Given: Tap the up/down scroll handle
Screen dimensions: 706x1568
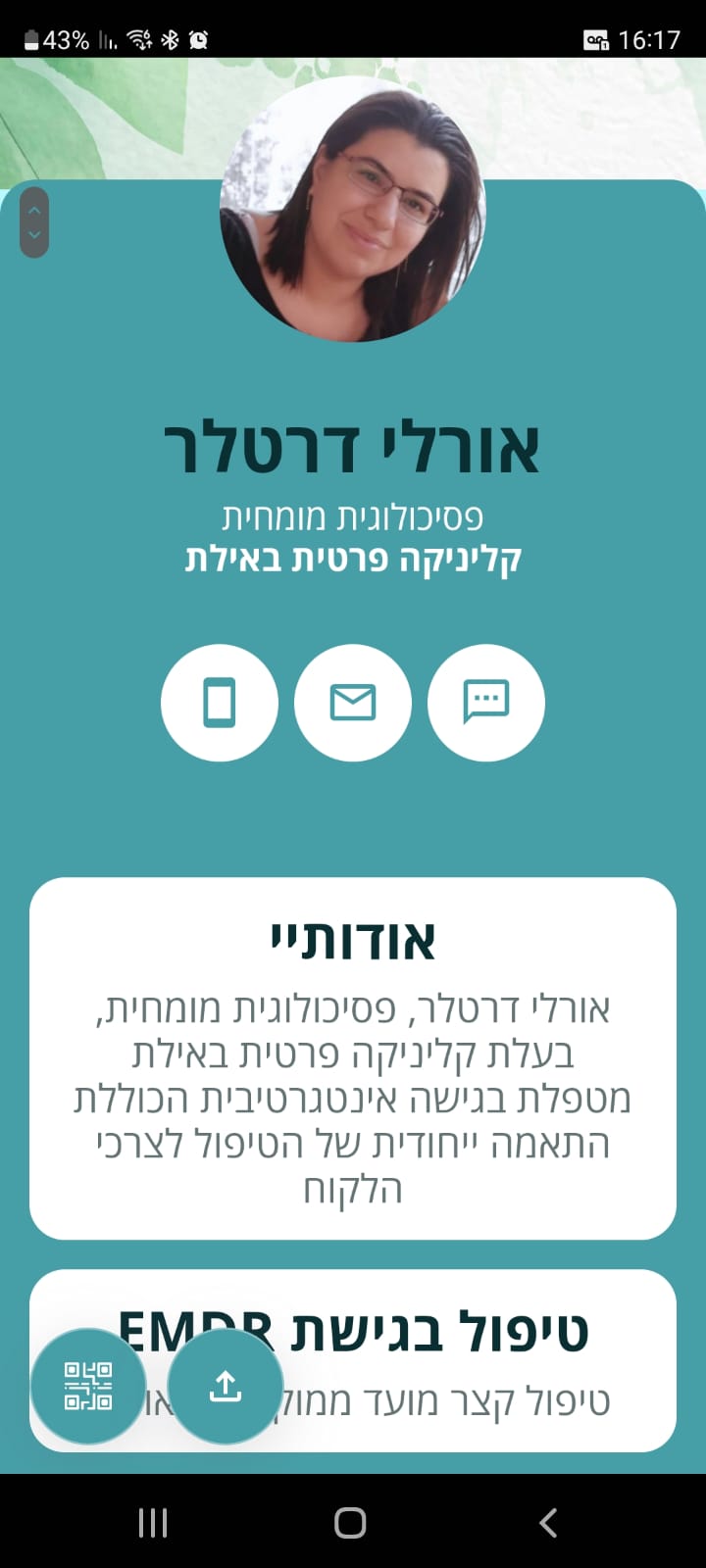Looking at the screenshot, I should tap(34, 222).
